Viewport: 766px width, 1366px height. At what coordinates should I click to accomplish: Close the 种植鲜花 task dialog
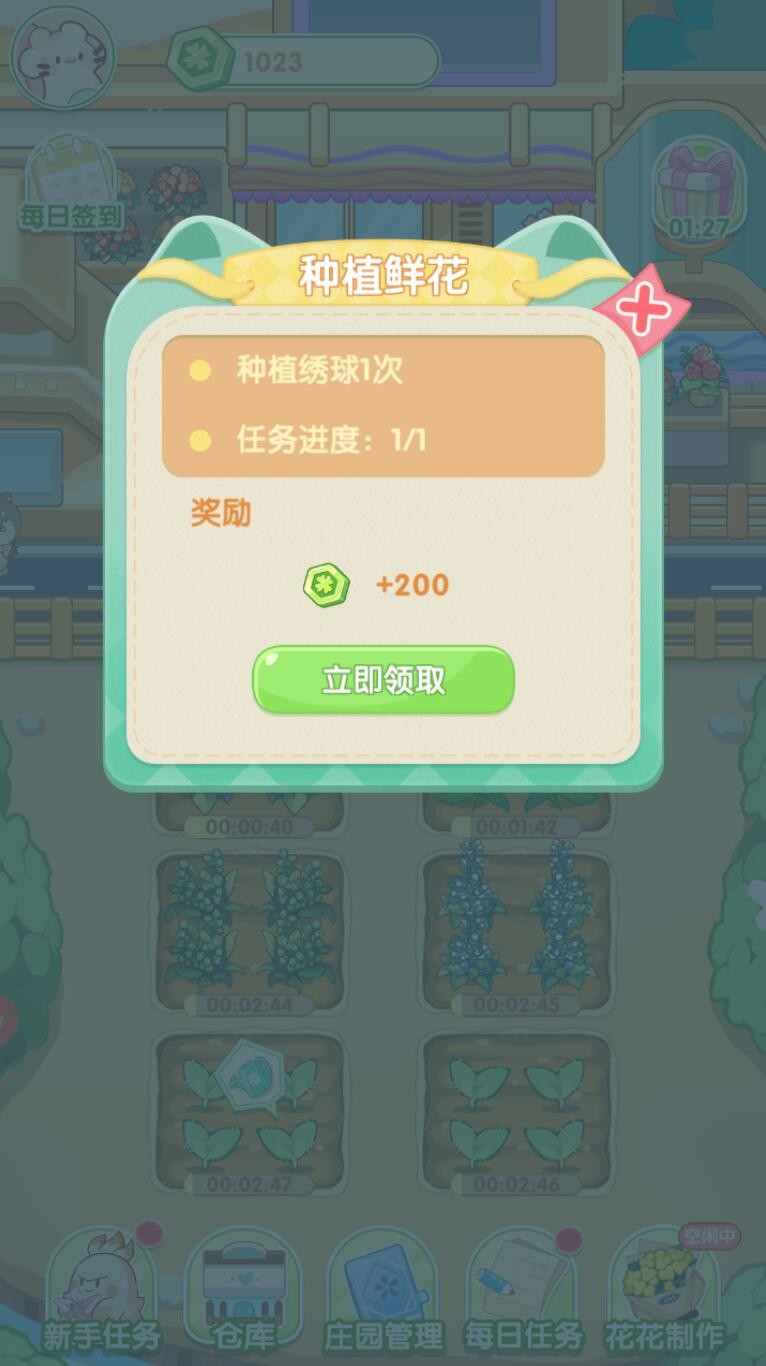pyautogui.click(x=643, y=308)
